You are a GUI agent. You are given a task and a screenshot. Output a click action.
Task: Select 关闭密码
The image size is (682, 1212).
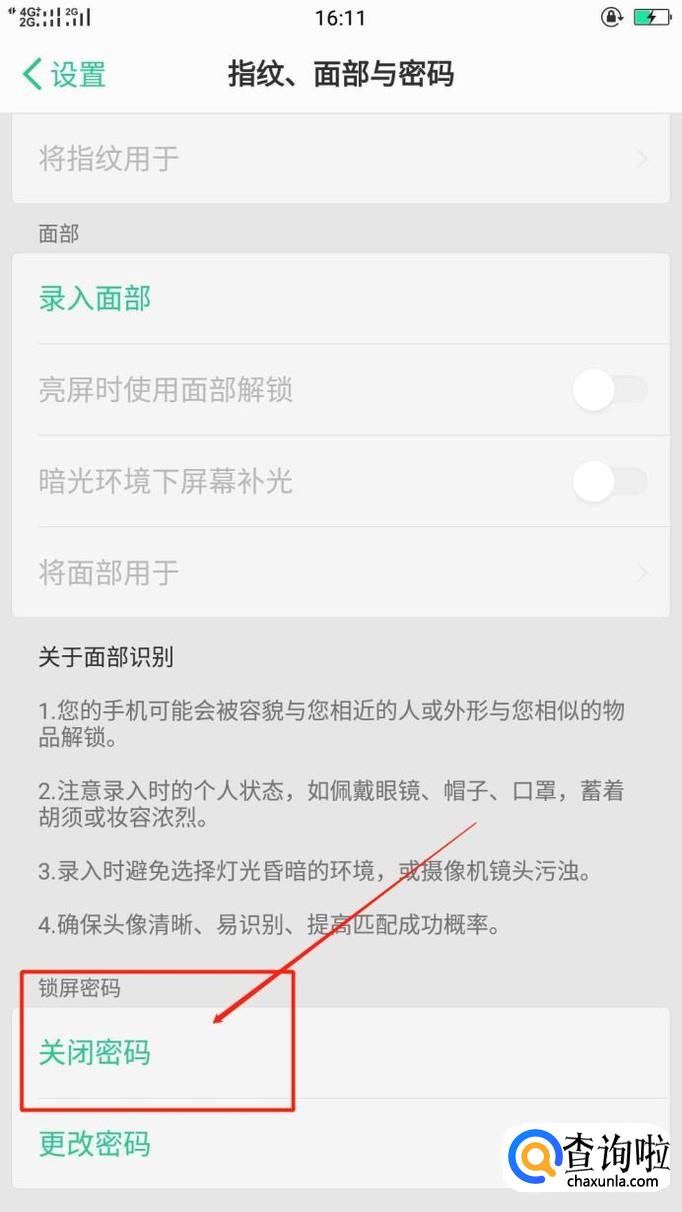point(95,1052)
